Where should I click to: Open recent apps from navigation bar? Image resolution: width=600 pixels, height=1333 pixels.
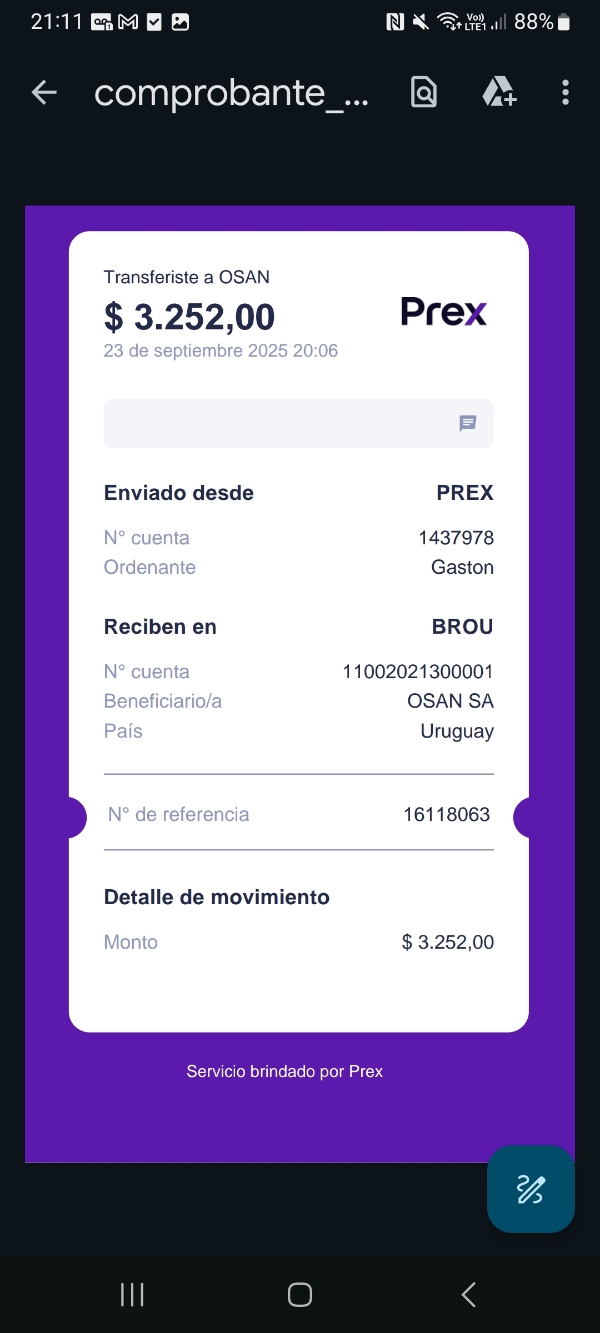coord(132,1295)
